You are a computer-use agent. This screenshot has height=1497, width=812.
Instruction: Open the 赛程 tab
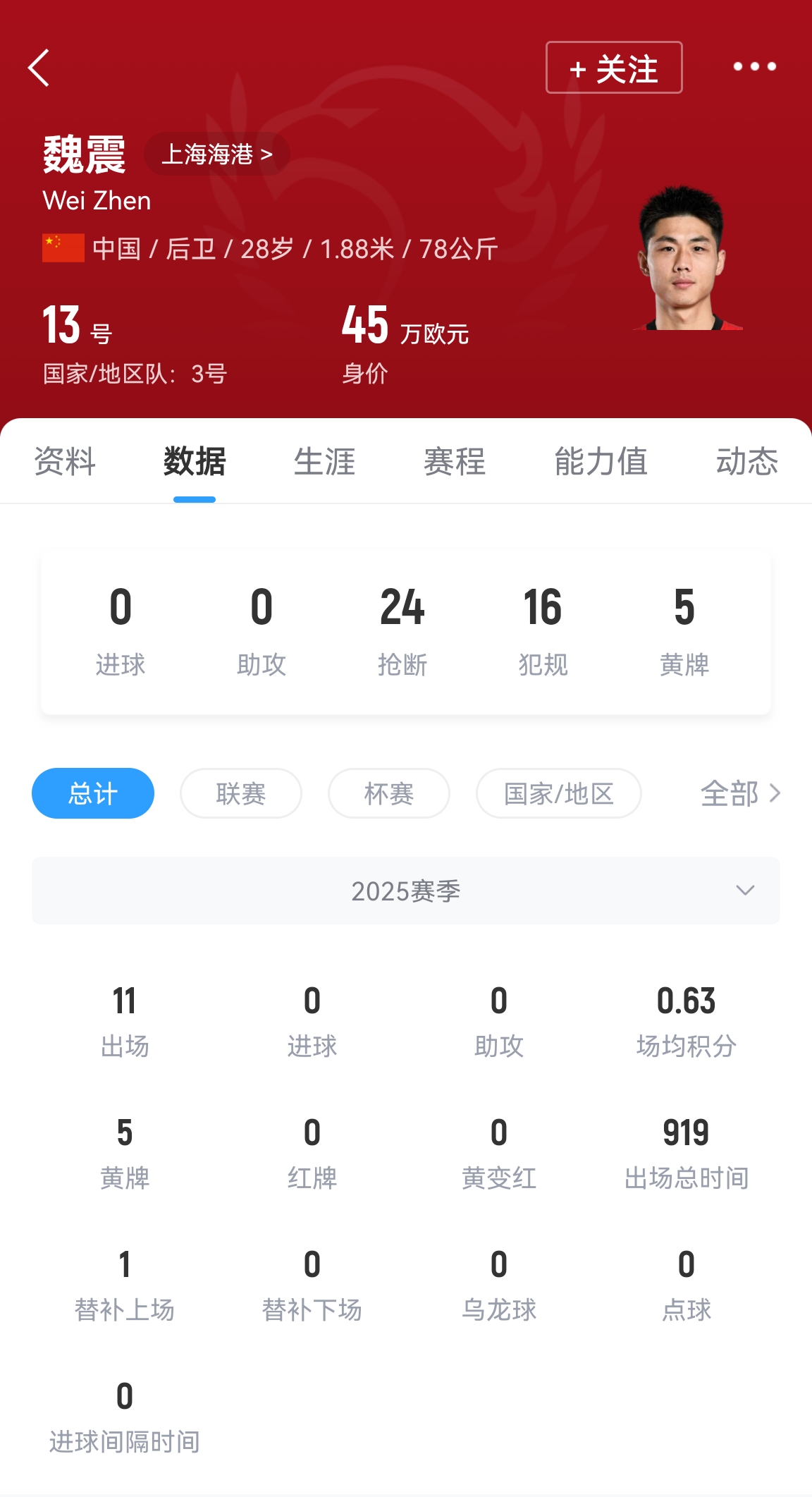tap(455, 462)
